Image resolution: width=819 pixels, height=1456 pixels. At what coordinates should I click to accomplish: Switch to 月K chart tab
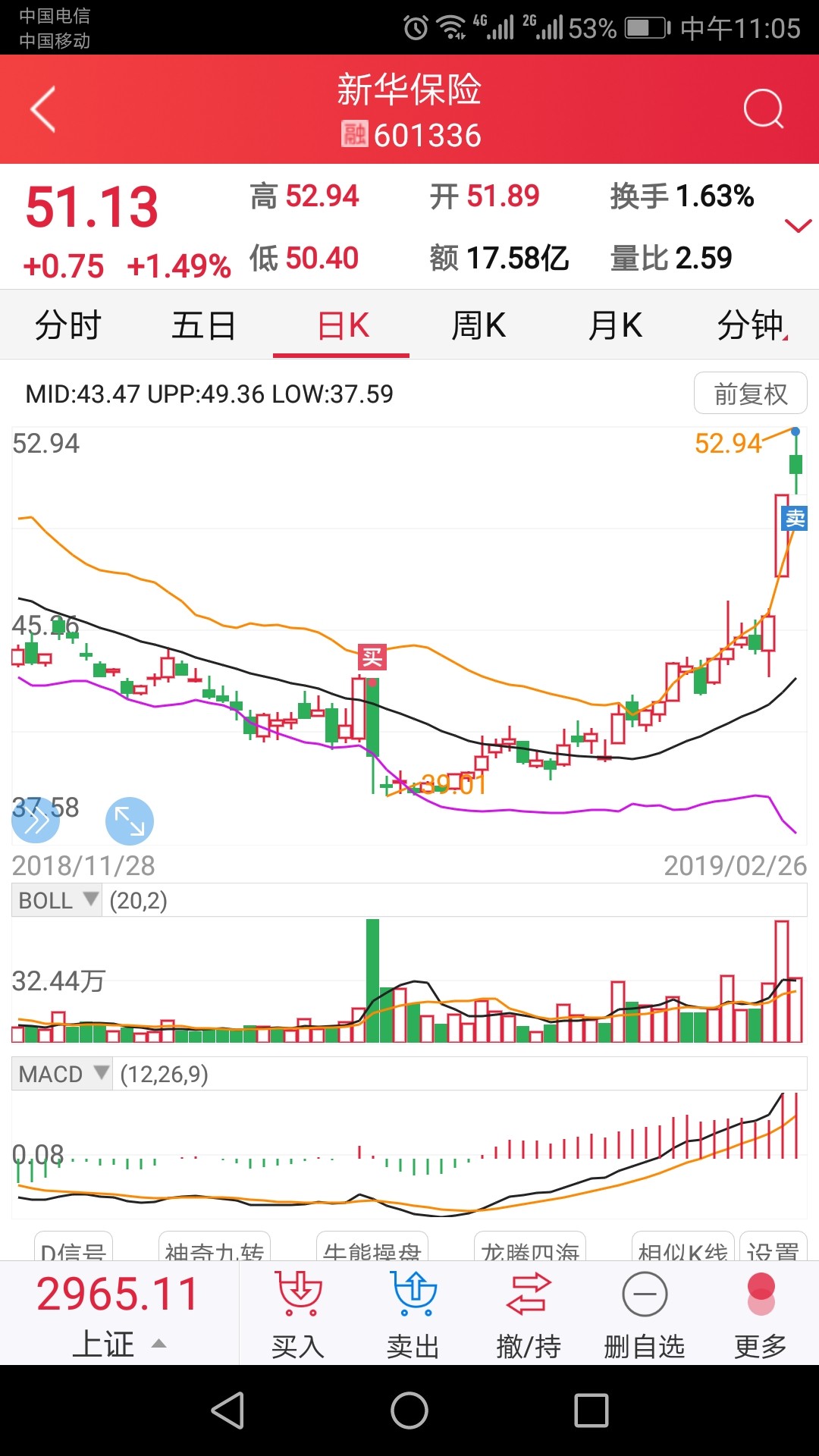tap(615, 326)
